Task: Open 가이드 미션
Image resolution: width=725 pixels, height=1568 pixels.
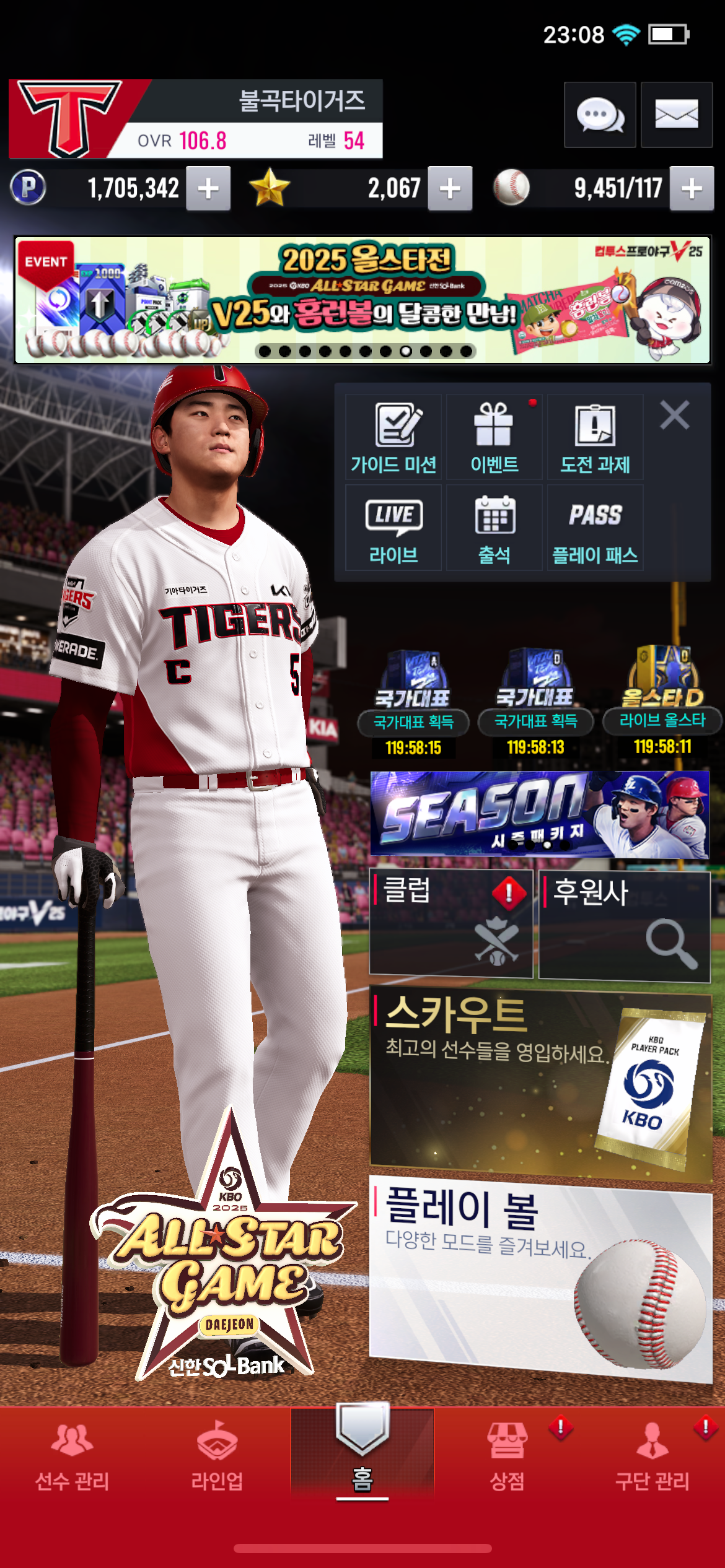Action: [393, 437]
